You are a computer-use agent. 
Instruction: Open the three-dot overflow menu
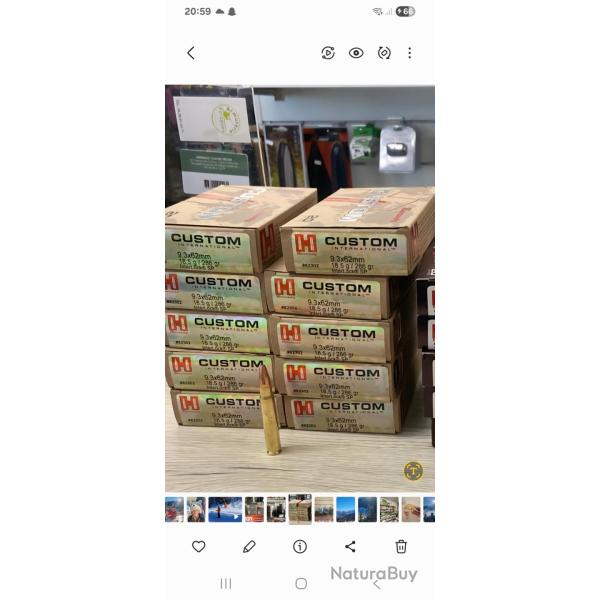(409, 53)
